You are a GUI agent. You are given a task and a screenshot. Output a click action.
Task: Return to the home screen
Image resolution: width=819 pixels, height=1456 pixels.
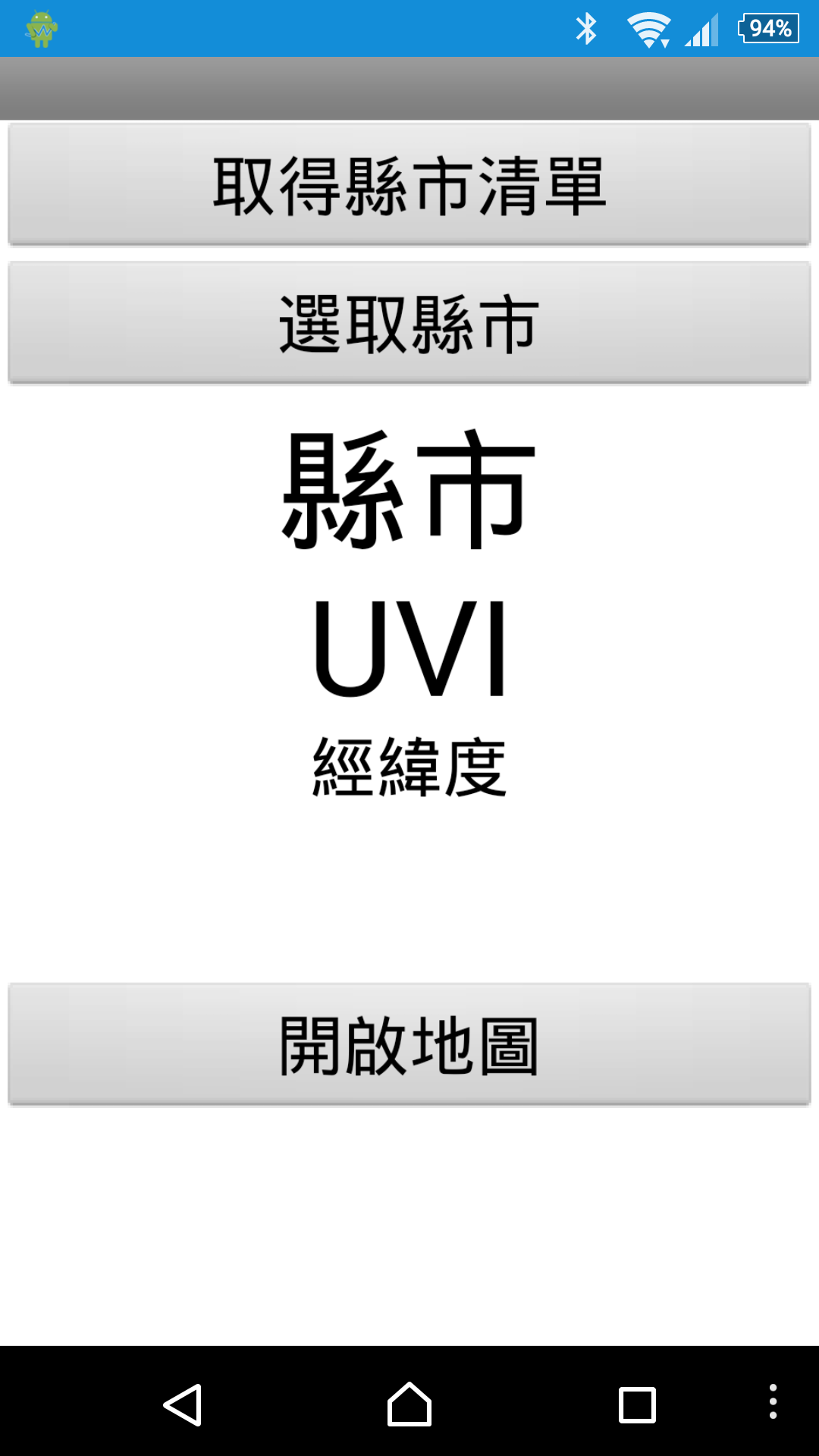pos(409,1404)
